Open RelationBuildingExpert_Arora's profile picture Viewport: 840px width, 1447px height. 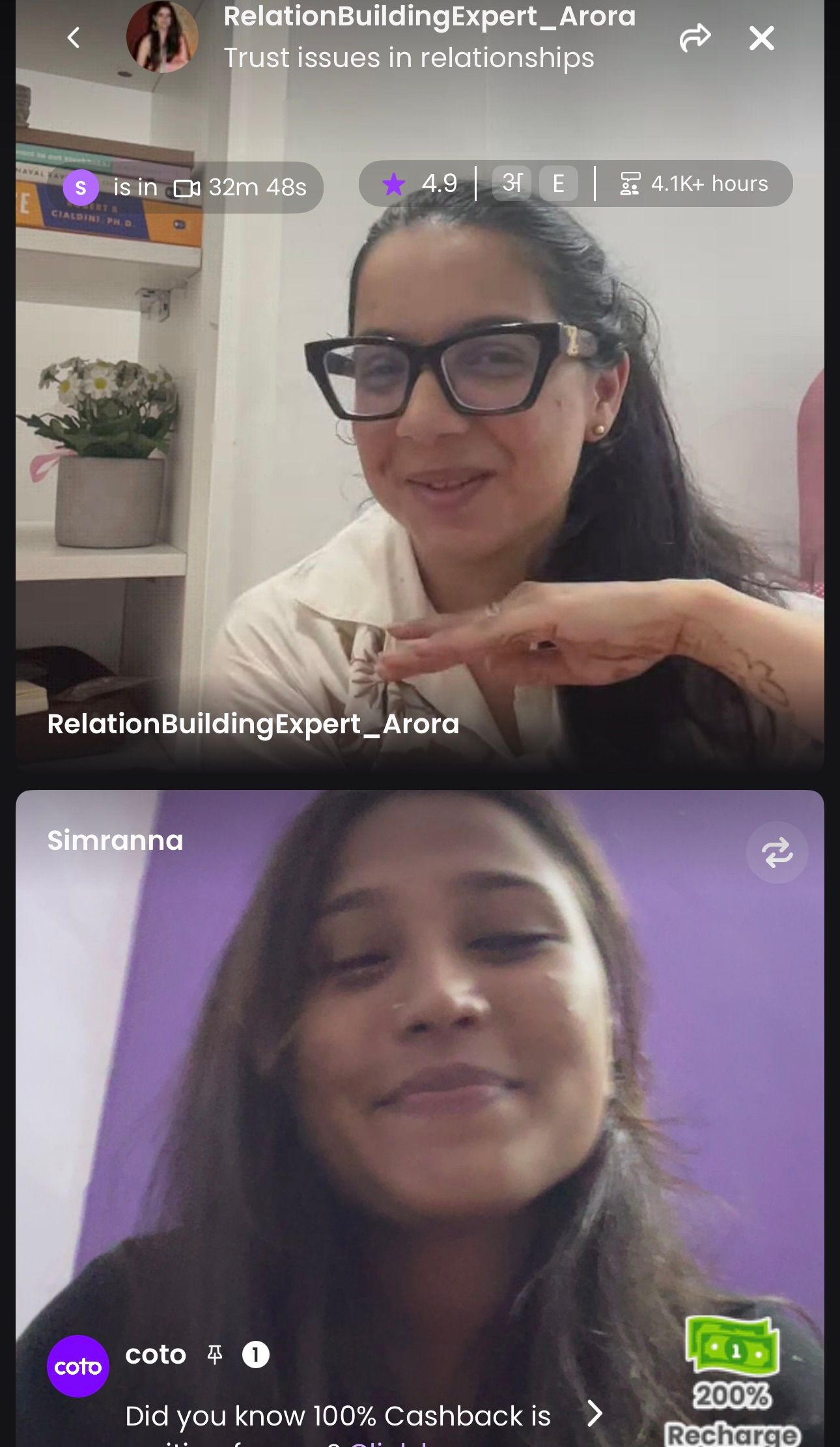162,37
